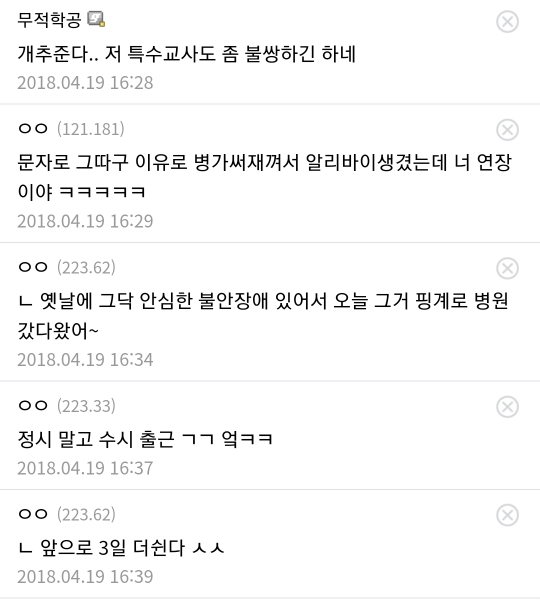Delete the comment by 무적학공
This screenshot has height=600, width=540.
(x=507, y=22)
